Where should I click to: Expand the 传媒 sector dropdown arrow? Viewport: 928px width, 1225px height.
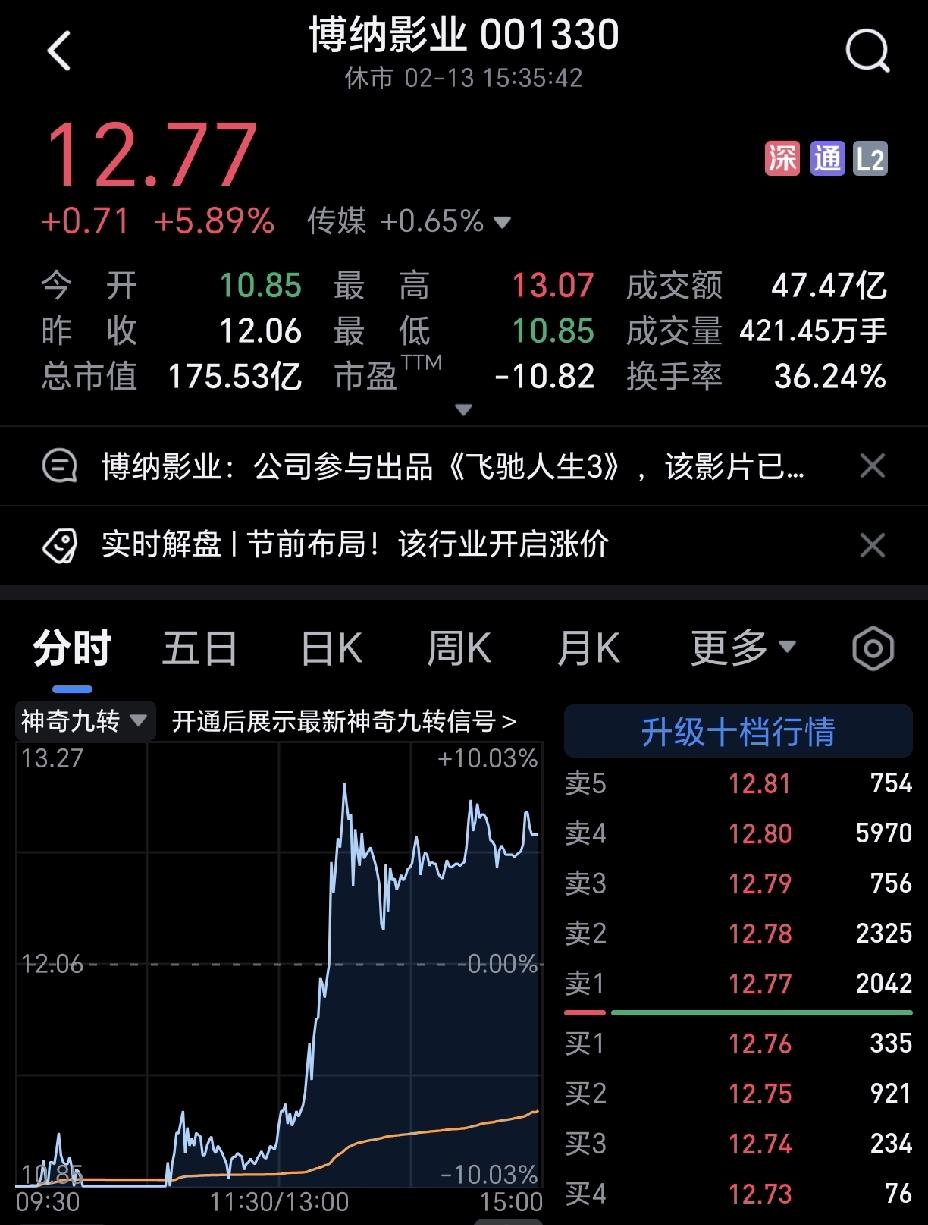(502, 224)
